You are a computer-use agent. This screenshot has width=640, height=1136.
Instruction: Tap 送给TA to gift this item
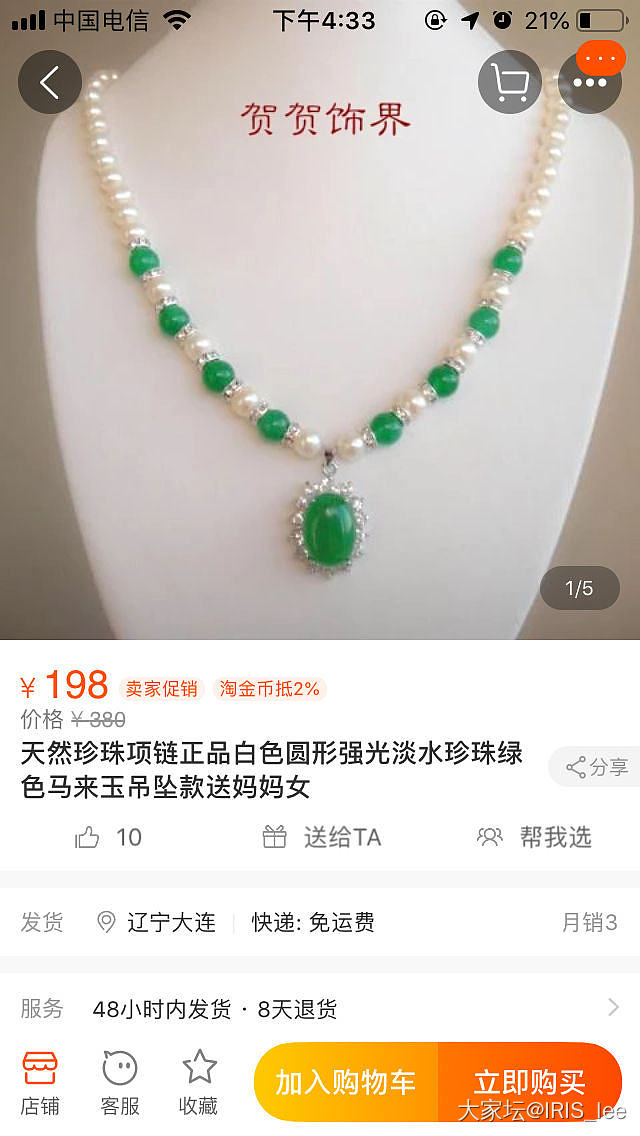click(322, 837)
